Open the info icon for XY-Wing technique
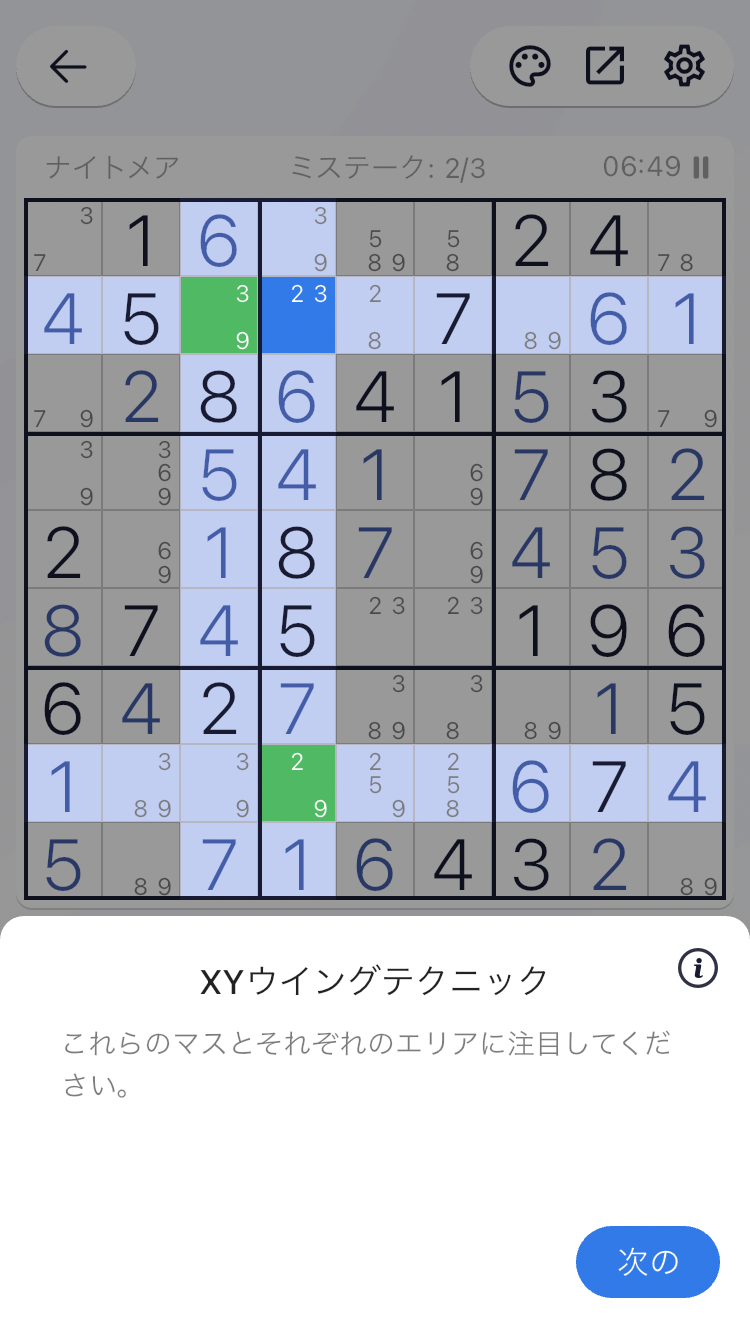The image size is (750, 1334). tap(698, 967)
